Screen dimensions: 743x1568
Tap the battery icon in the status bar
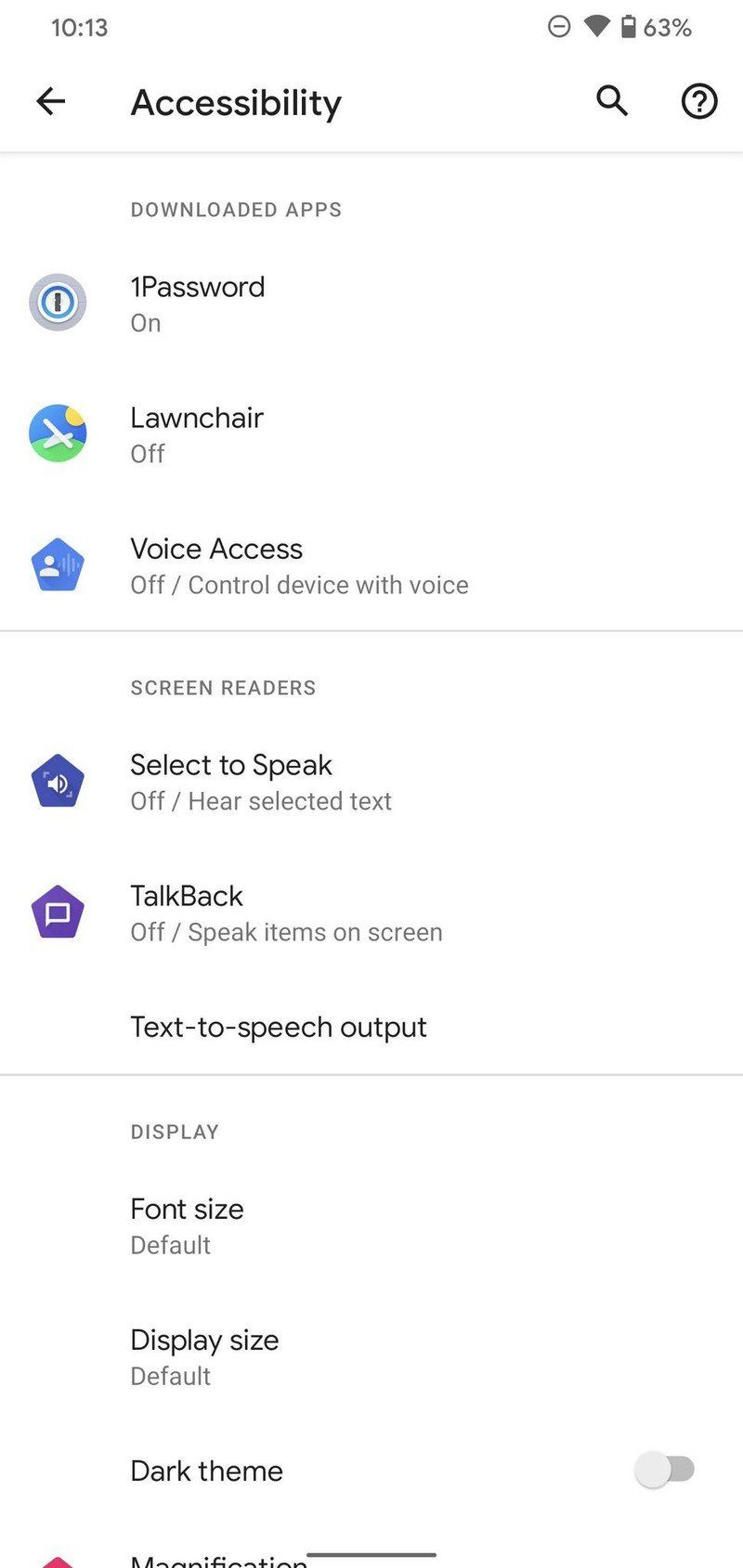coord(628,28)
